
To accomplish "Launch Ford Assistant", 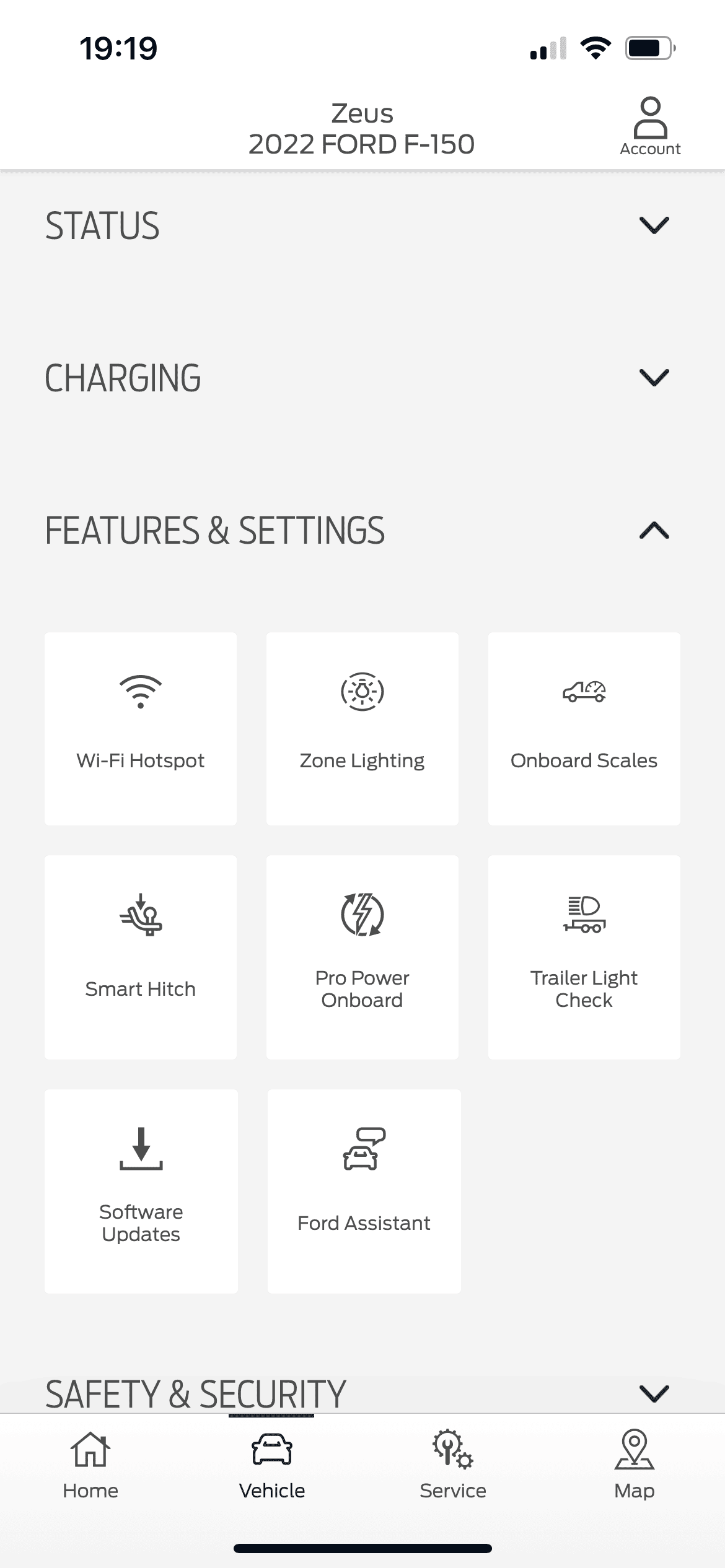I will pyautogui.click(x=364, y=1191).
